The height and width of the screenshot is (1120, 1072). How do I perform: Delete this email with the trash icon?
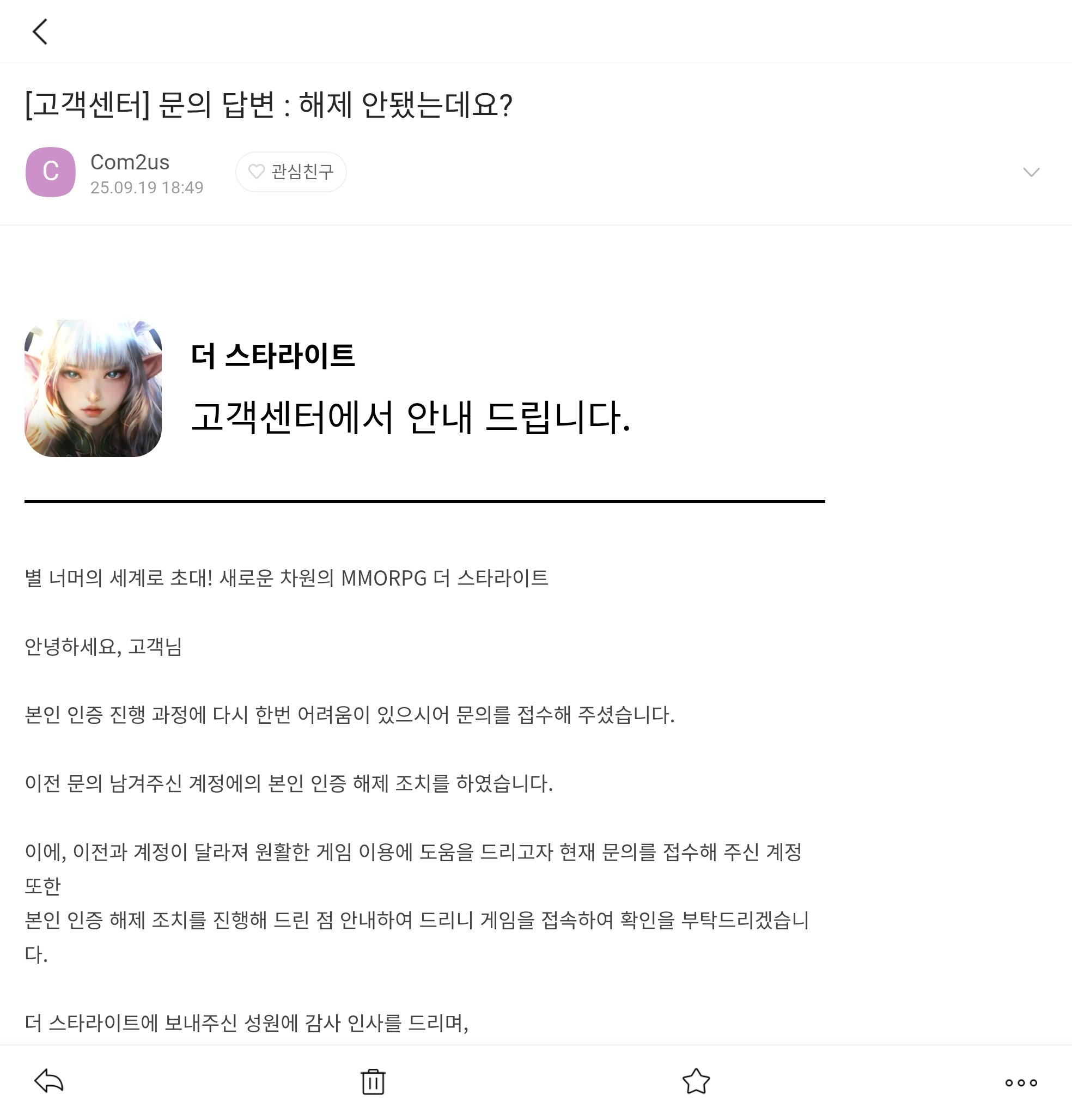[373, 1082]
